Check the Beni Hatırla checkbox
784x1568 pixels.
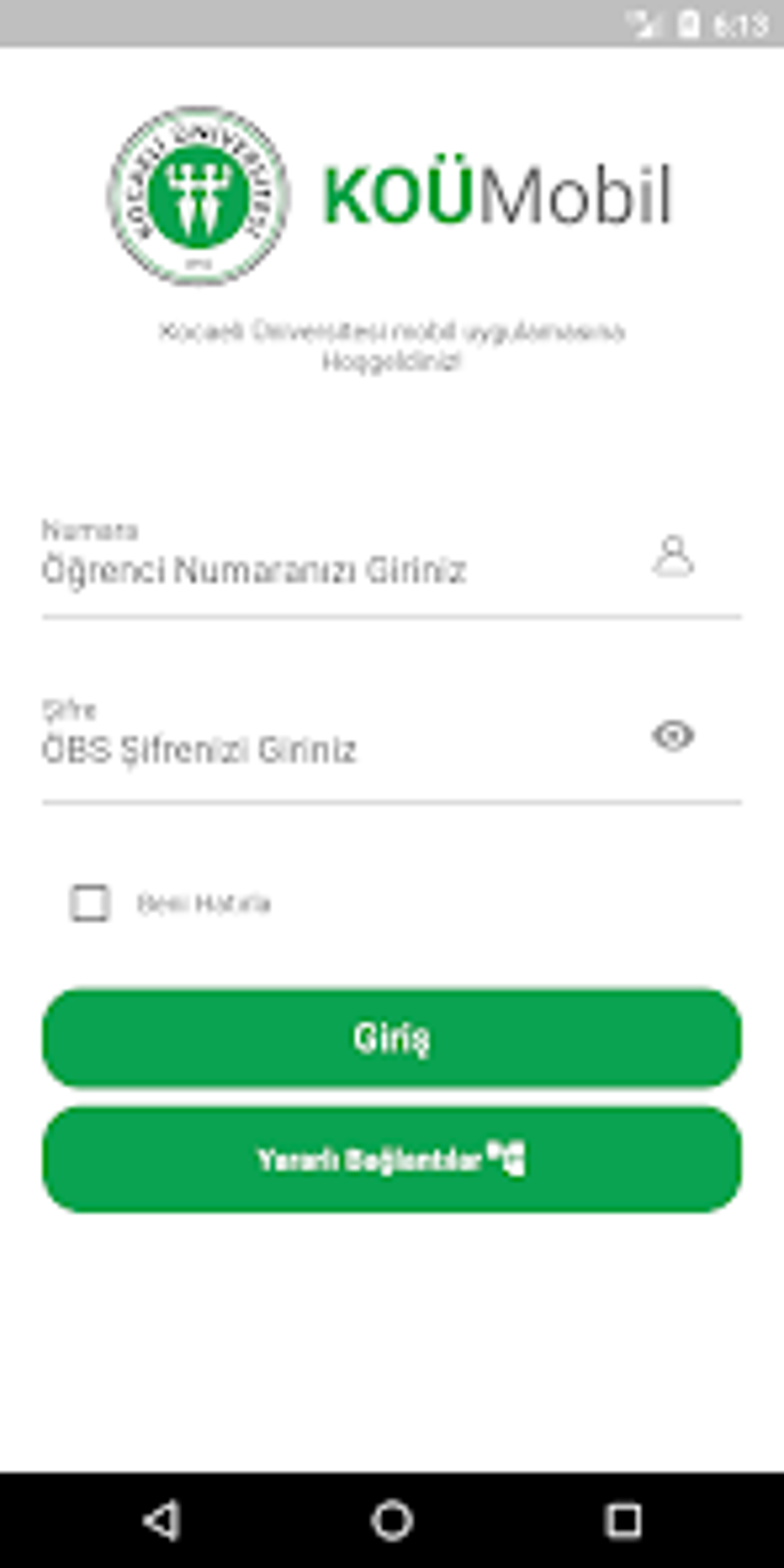tap(90, 902)
